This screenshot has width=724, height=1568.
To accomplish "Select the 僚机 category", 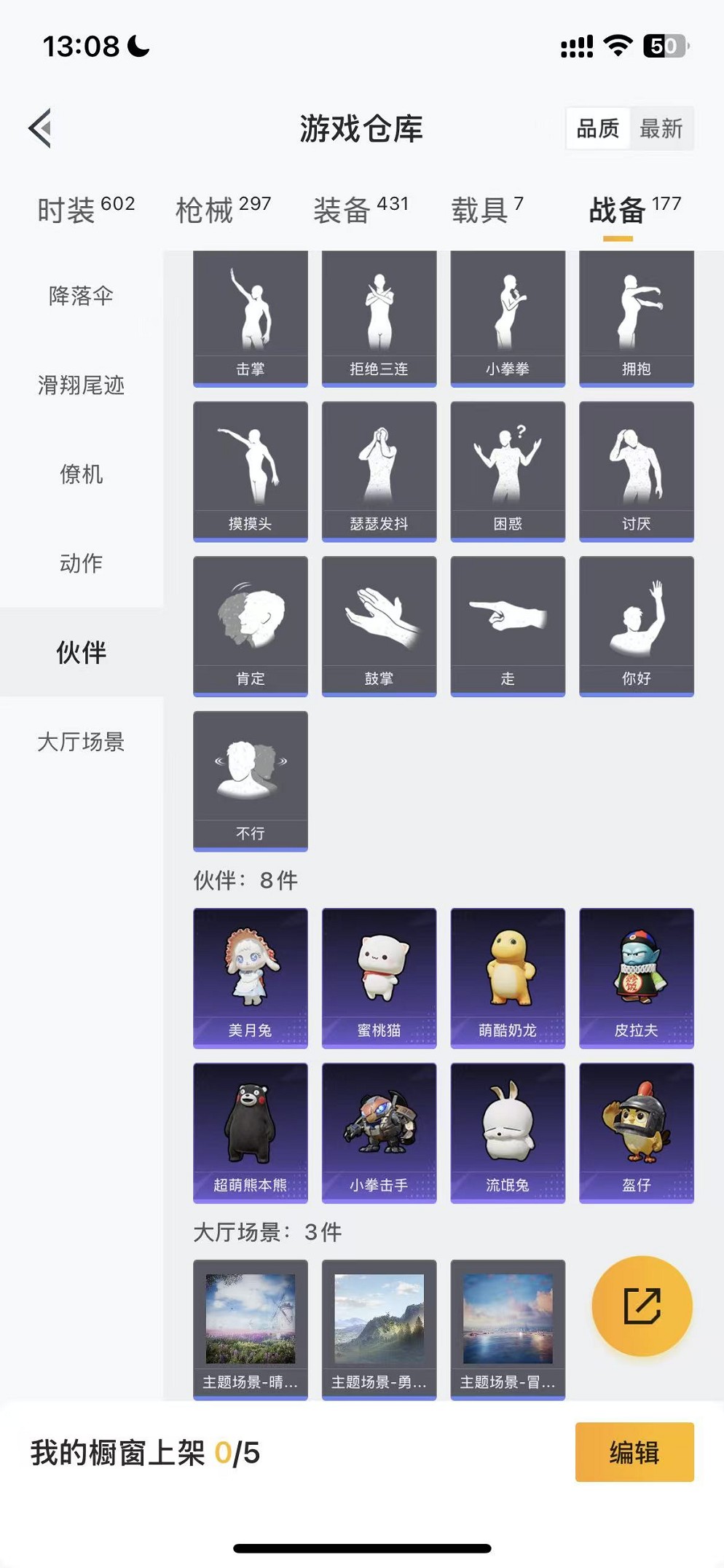I will point(81,474).
